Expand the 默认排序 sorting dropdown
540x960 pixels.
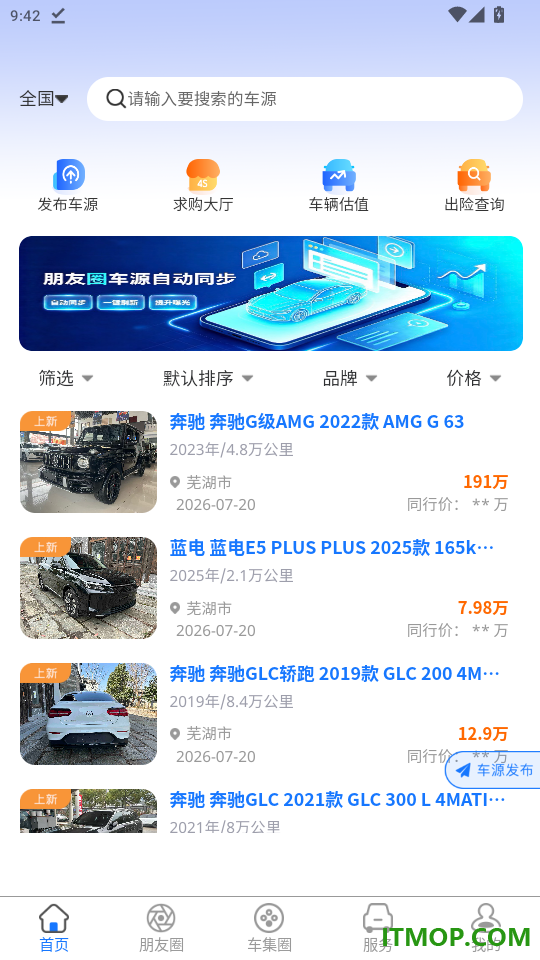pos(208,378)
